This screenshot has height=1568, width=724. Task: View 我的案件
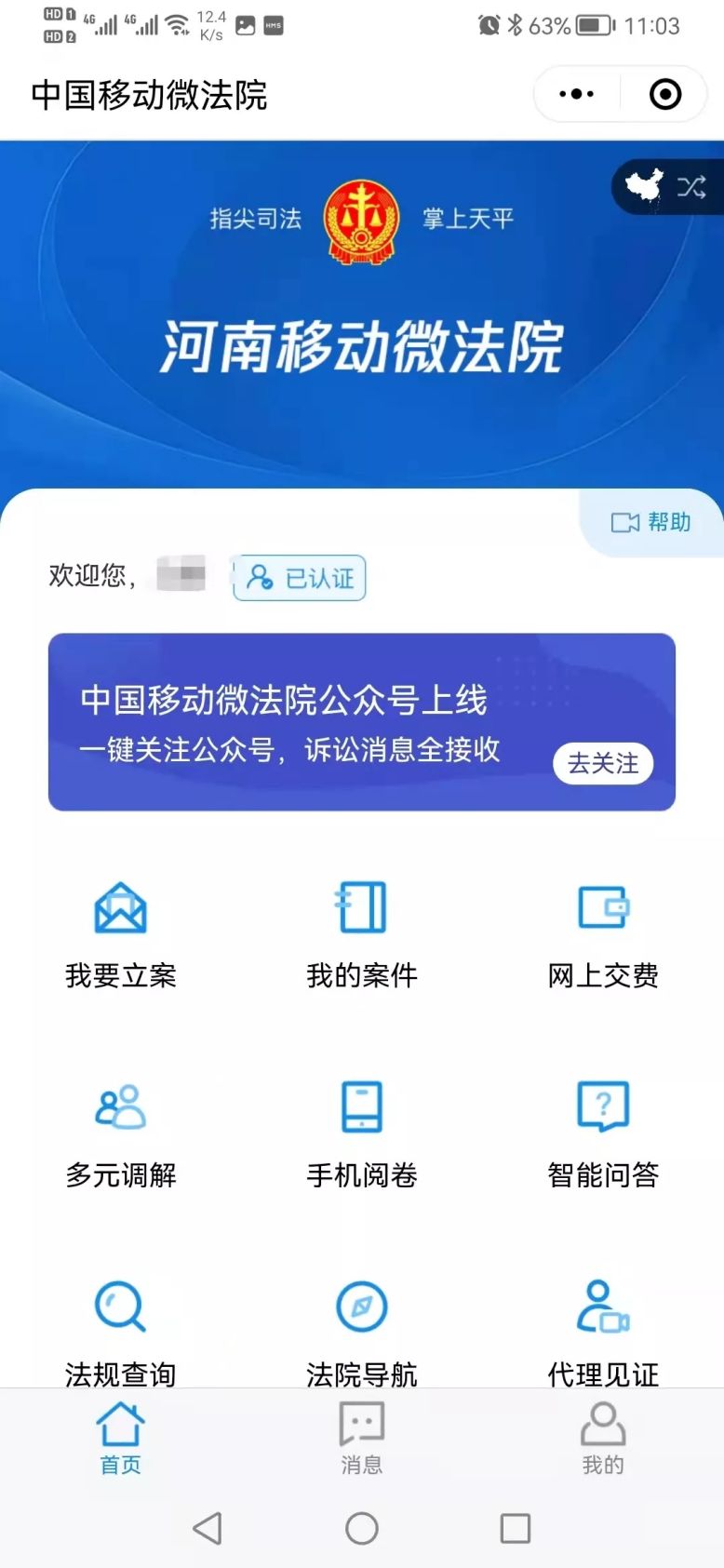tap(362, 933)
